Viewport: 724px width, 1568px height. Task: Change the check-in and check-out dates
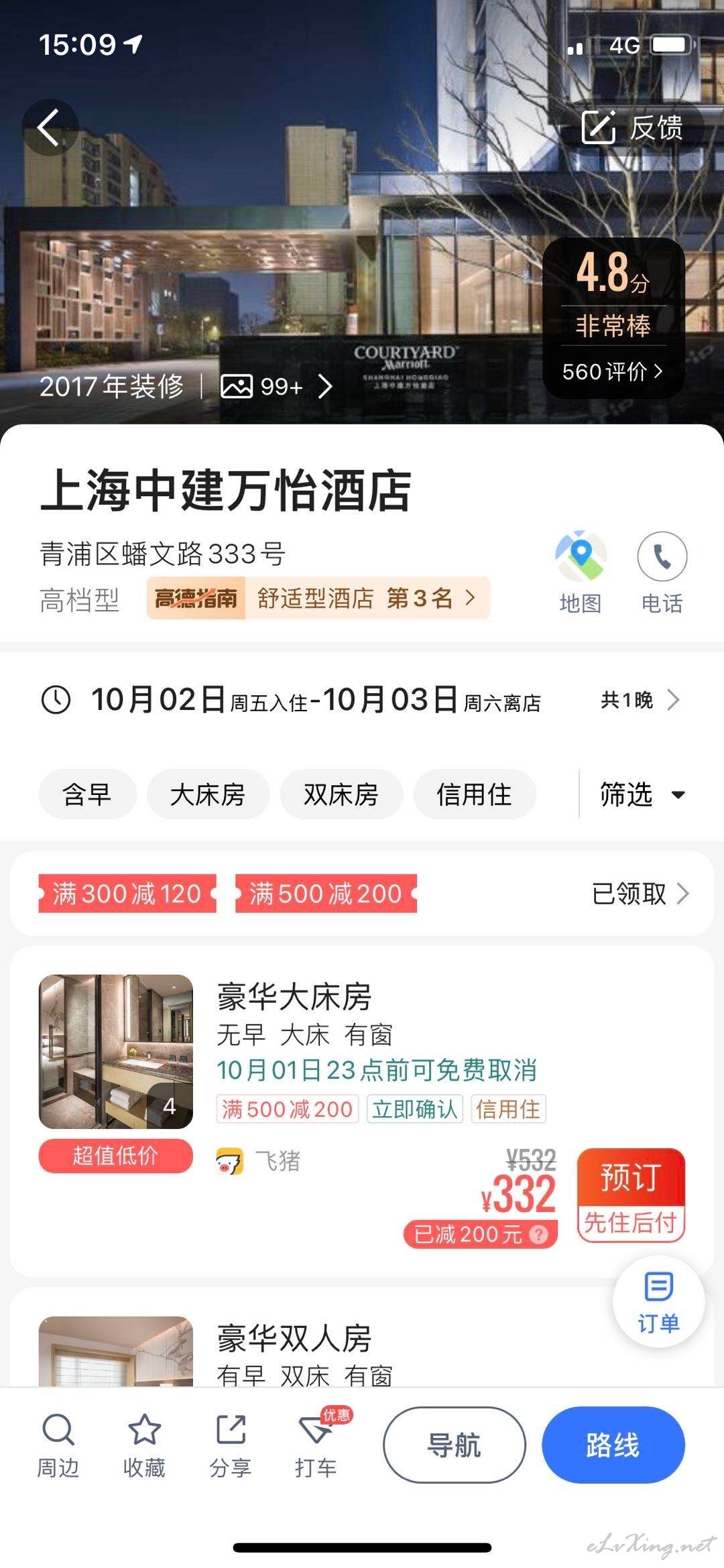(x=362, y=701)
